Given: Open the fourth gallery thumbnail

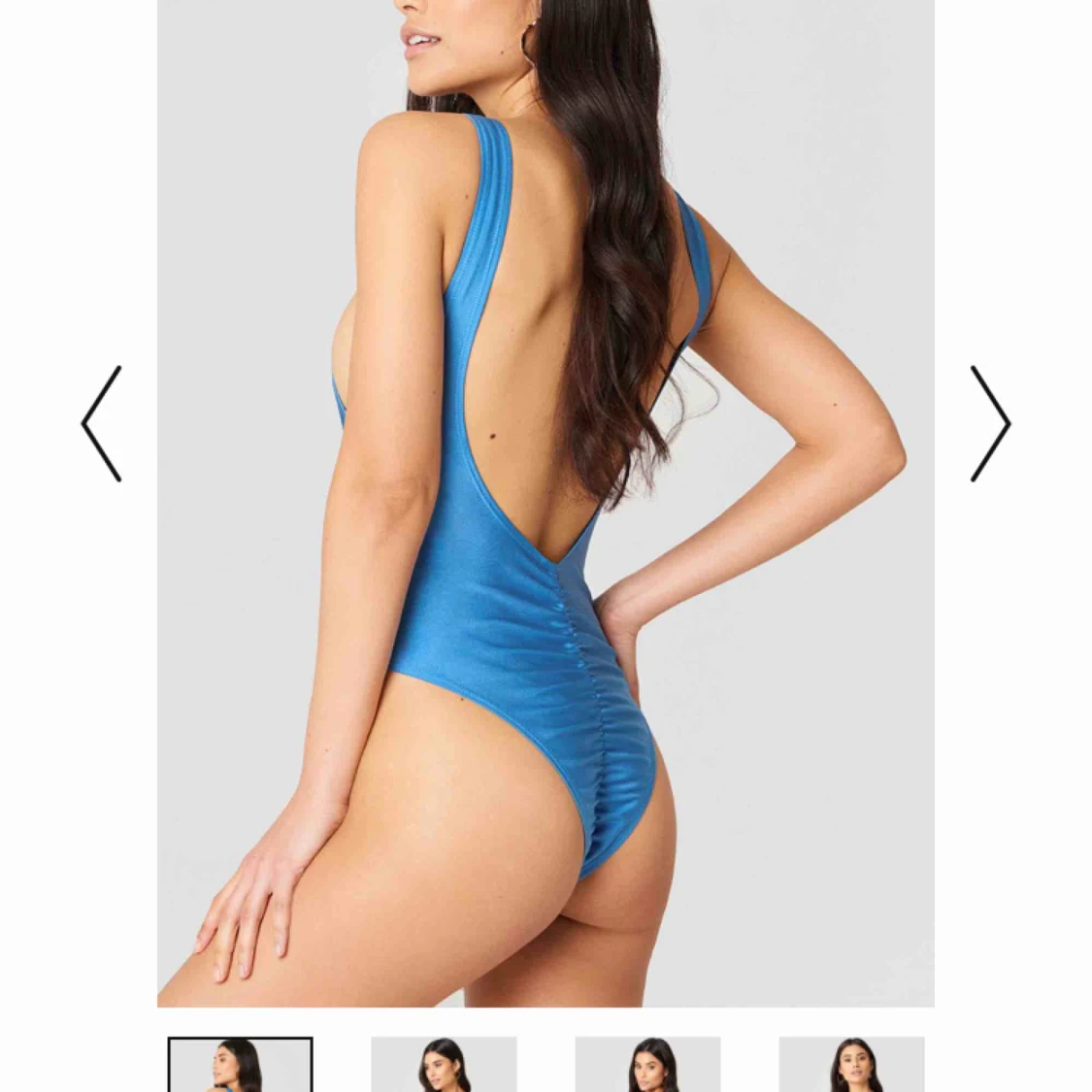Looking at the screenshot, I should pos(851,1065).
